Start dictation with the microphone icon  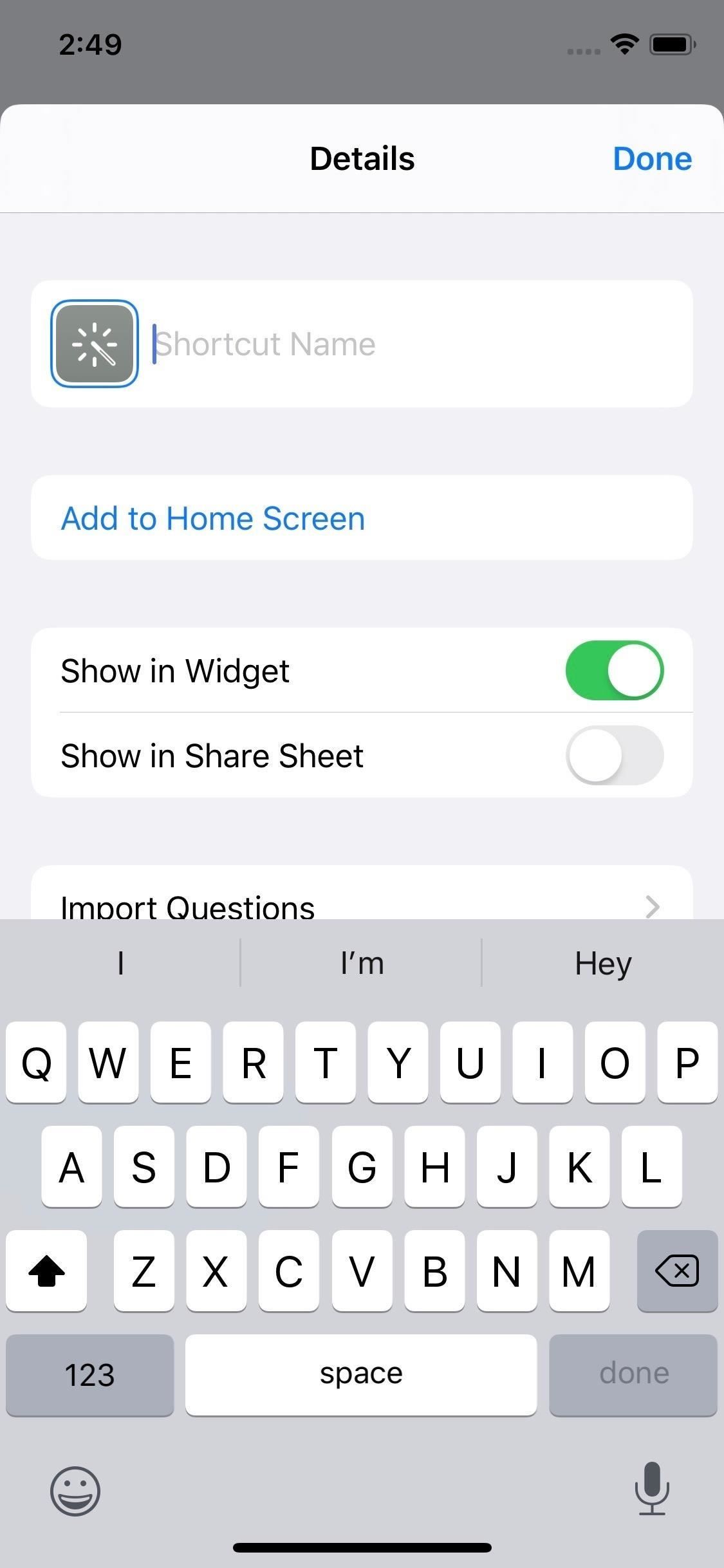point(651,1492)
